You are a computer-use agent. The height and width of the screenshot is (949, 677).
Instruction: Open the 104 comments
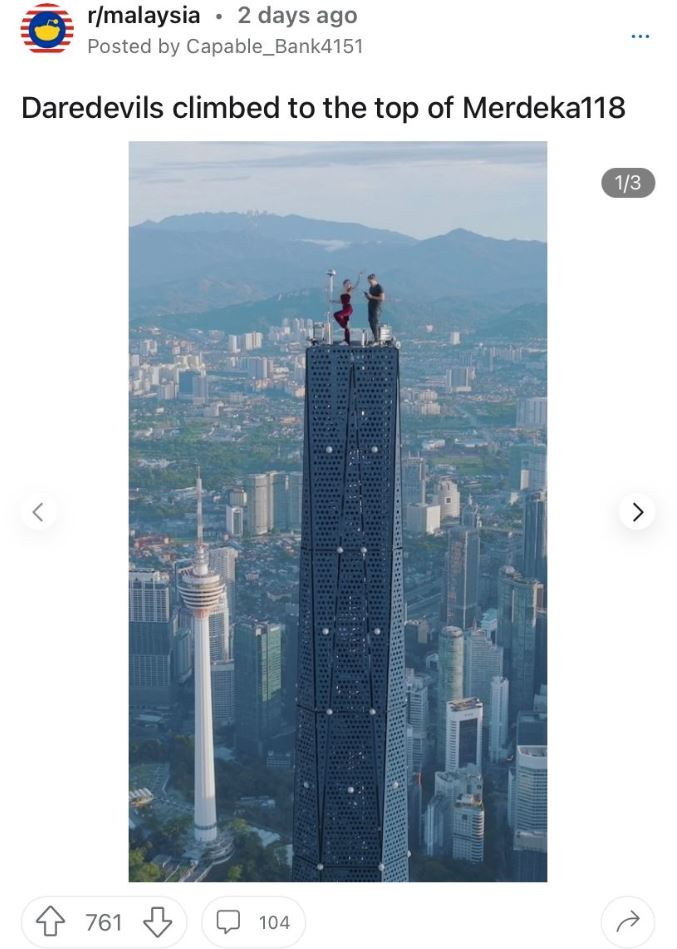254,921
